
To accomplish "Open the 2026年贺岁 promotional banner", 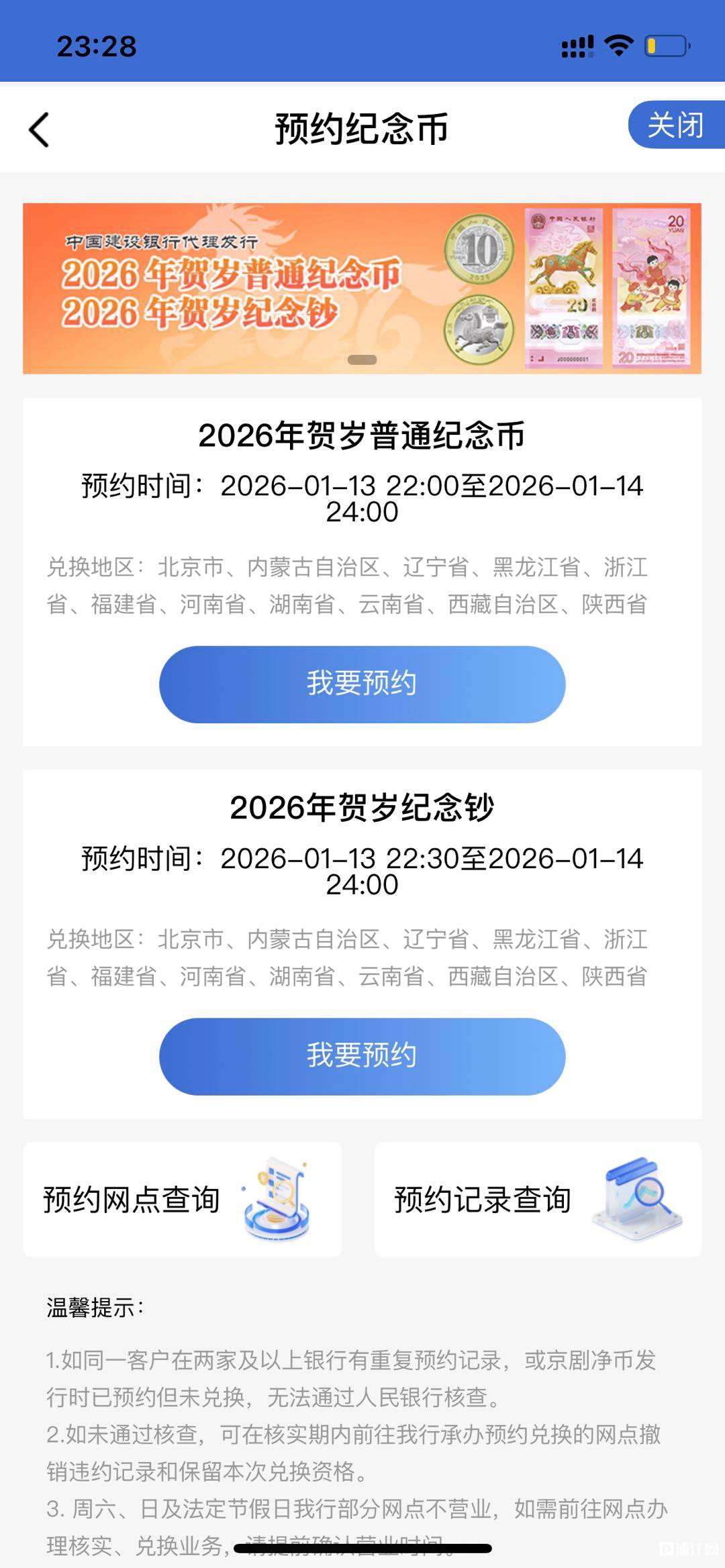I will pos(362,289).
